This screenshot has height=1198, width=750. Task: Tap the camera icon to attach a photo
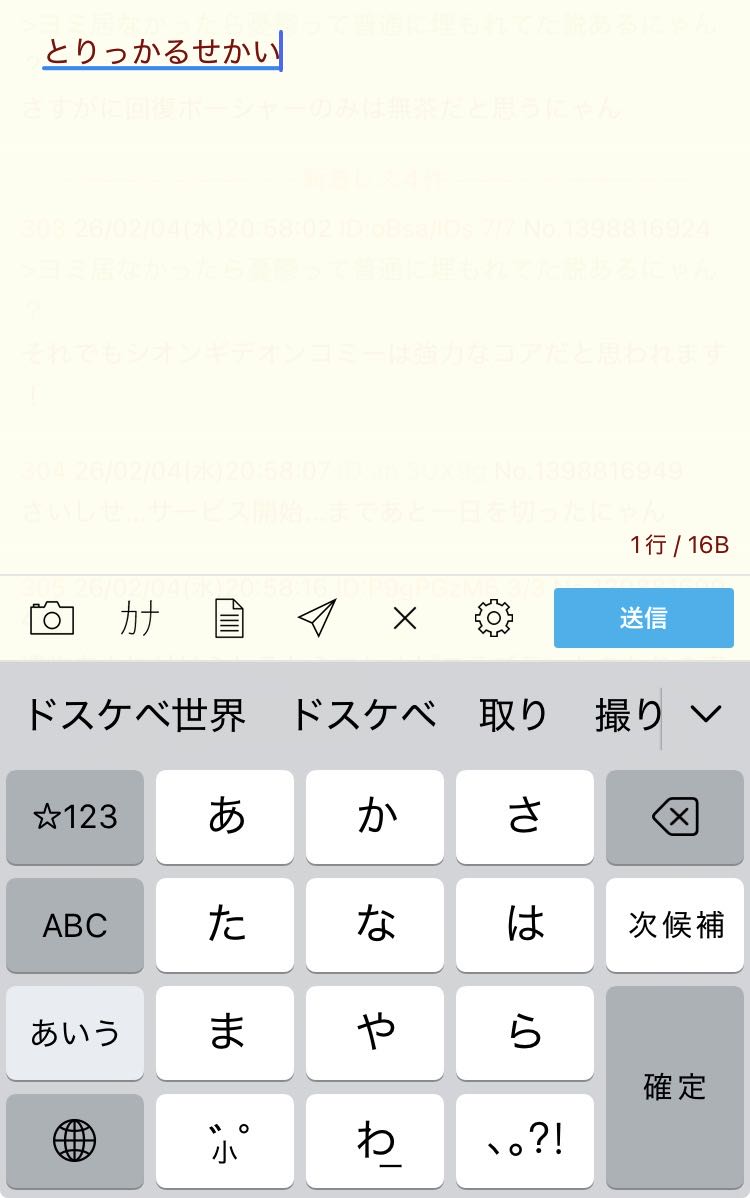coord(52,619)
